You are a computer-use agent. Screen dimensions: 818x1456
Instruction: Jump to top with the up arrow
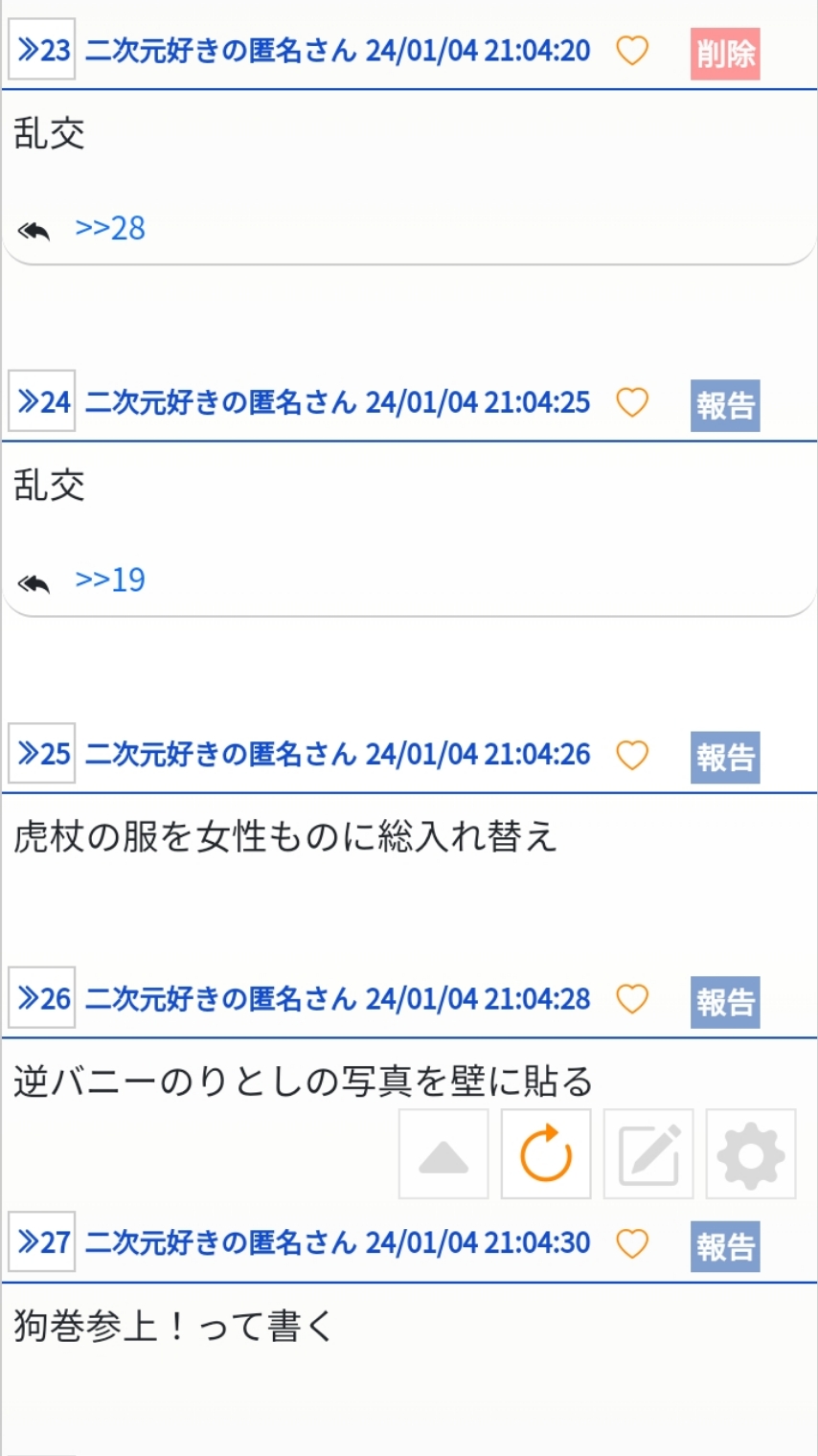(443, 1154)
